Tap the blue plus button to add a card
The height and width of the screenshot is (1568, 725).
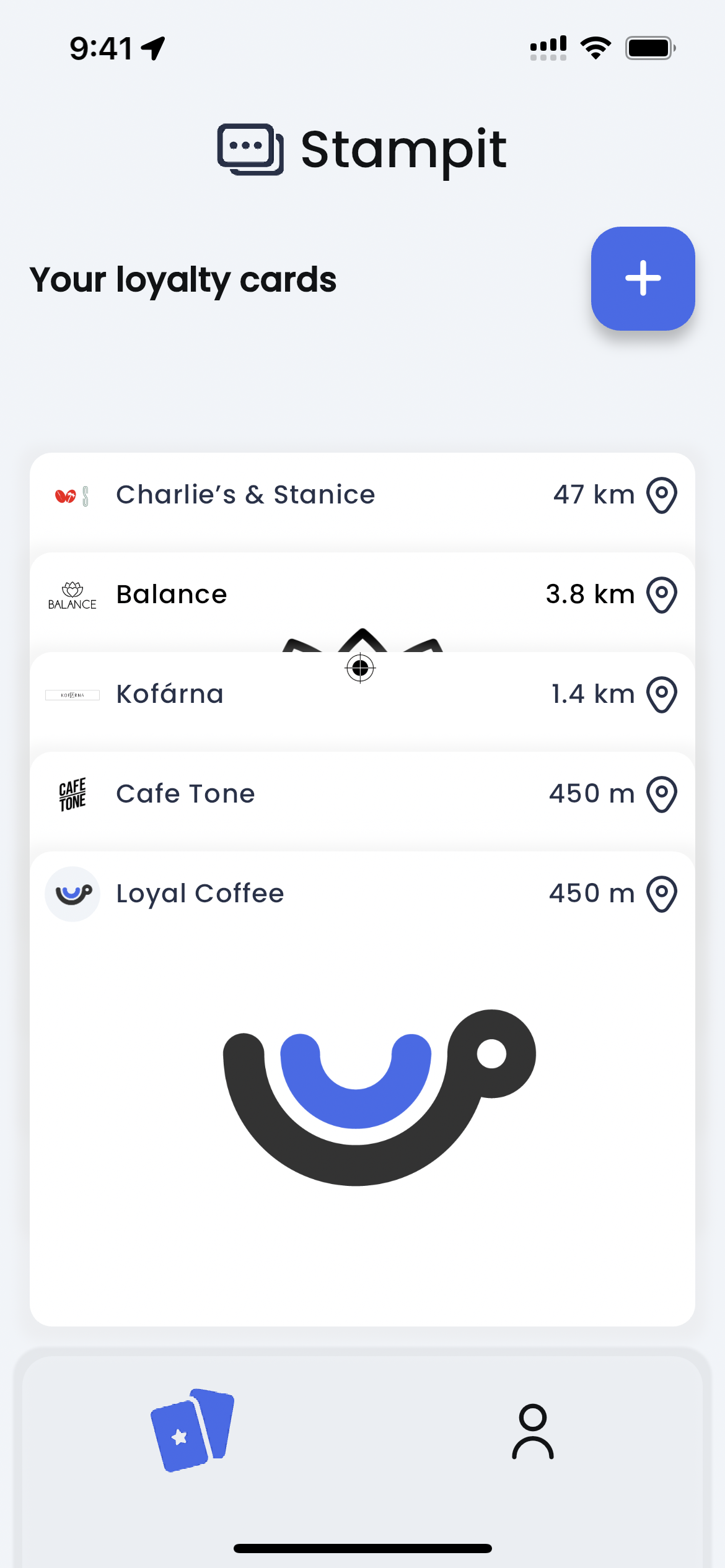tap(643, 279)
